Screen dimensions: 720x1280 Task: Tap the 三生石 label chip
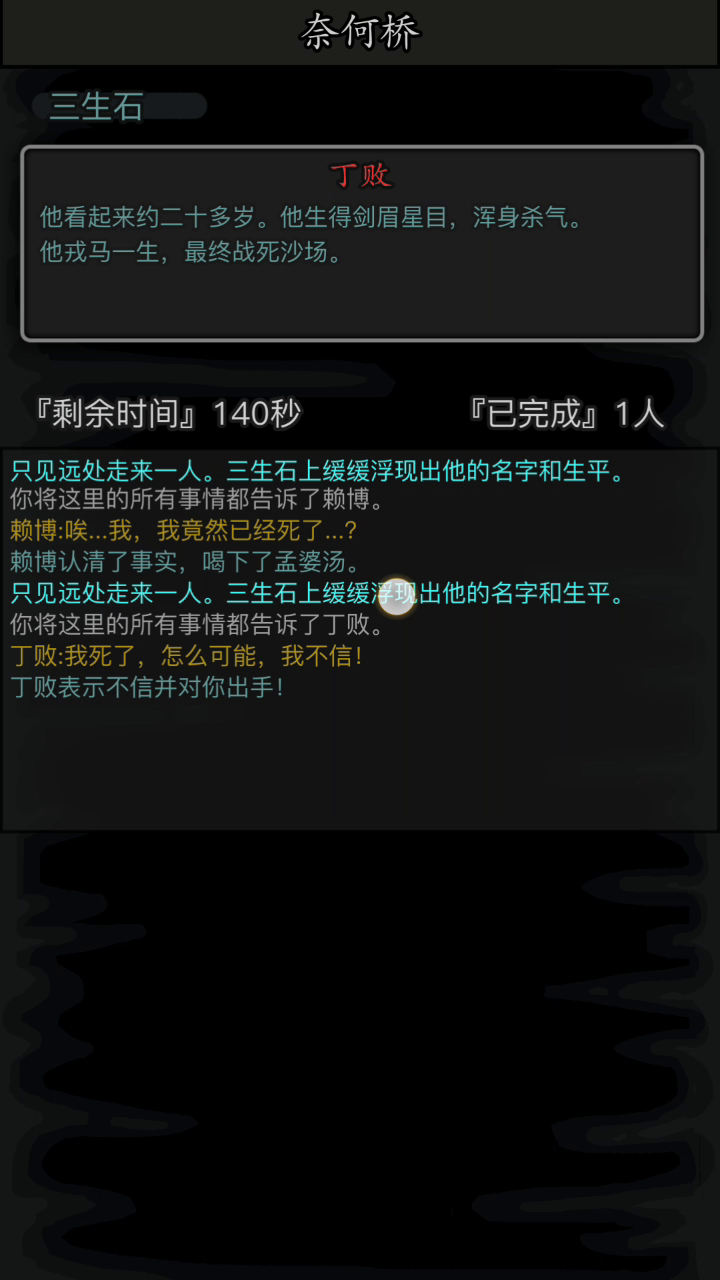point(98,107)
